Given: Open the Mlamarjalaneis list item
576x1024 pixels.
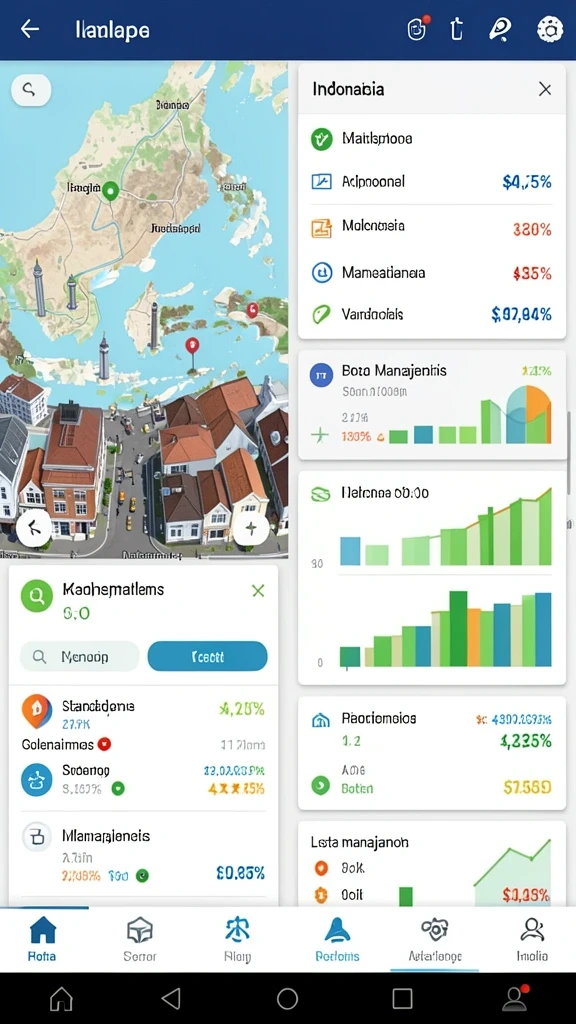Looking at the screenshot, I should click(143, 854).
